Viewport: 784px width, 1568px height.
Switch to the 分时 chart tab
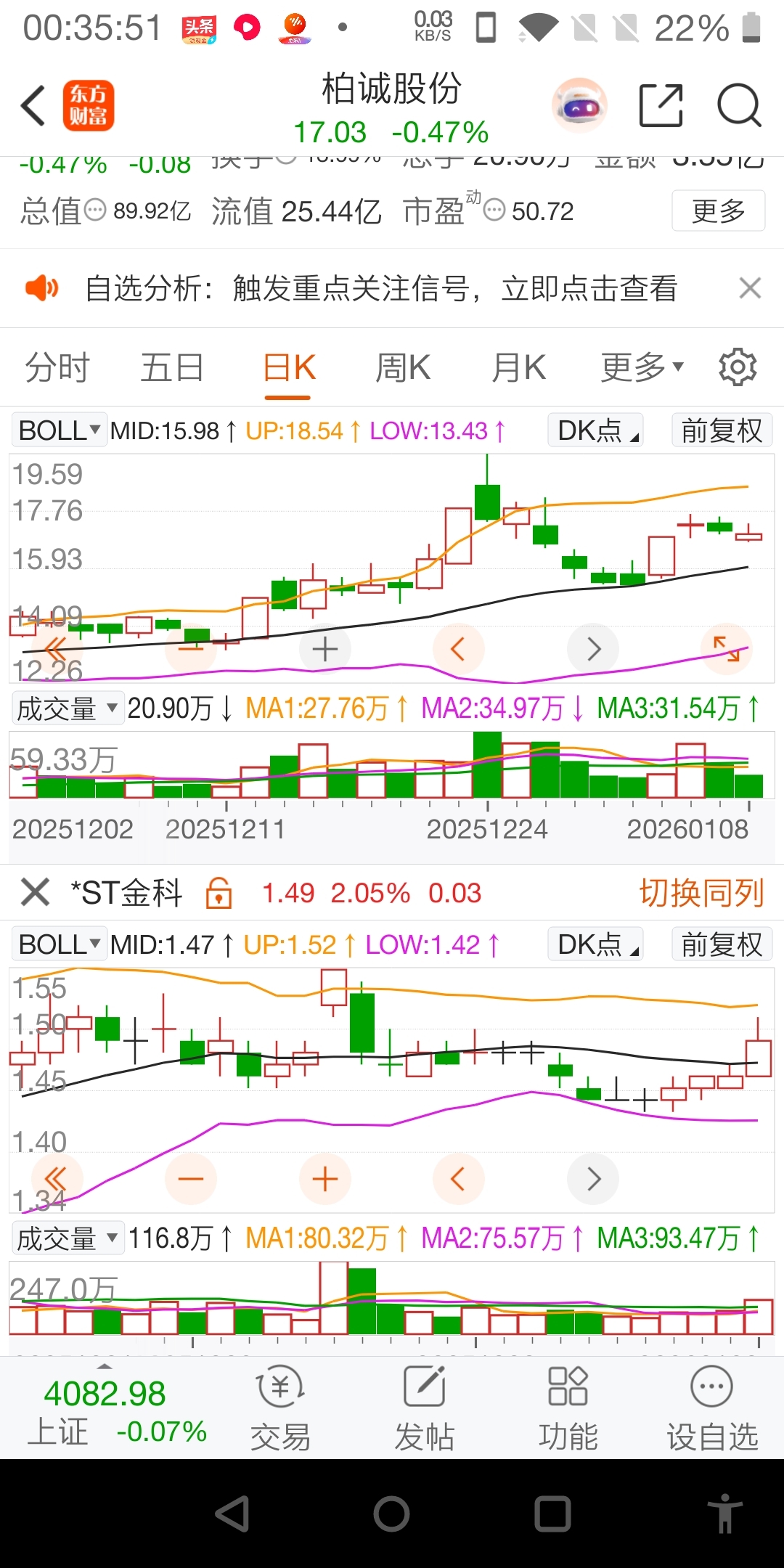pos(57,367)
